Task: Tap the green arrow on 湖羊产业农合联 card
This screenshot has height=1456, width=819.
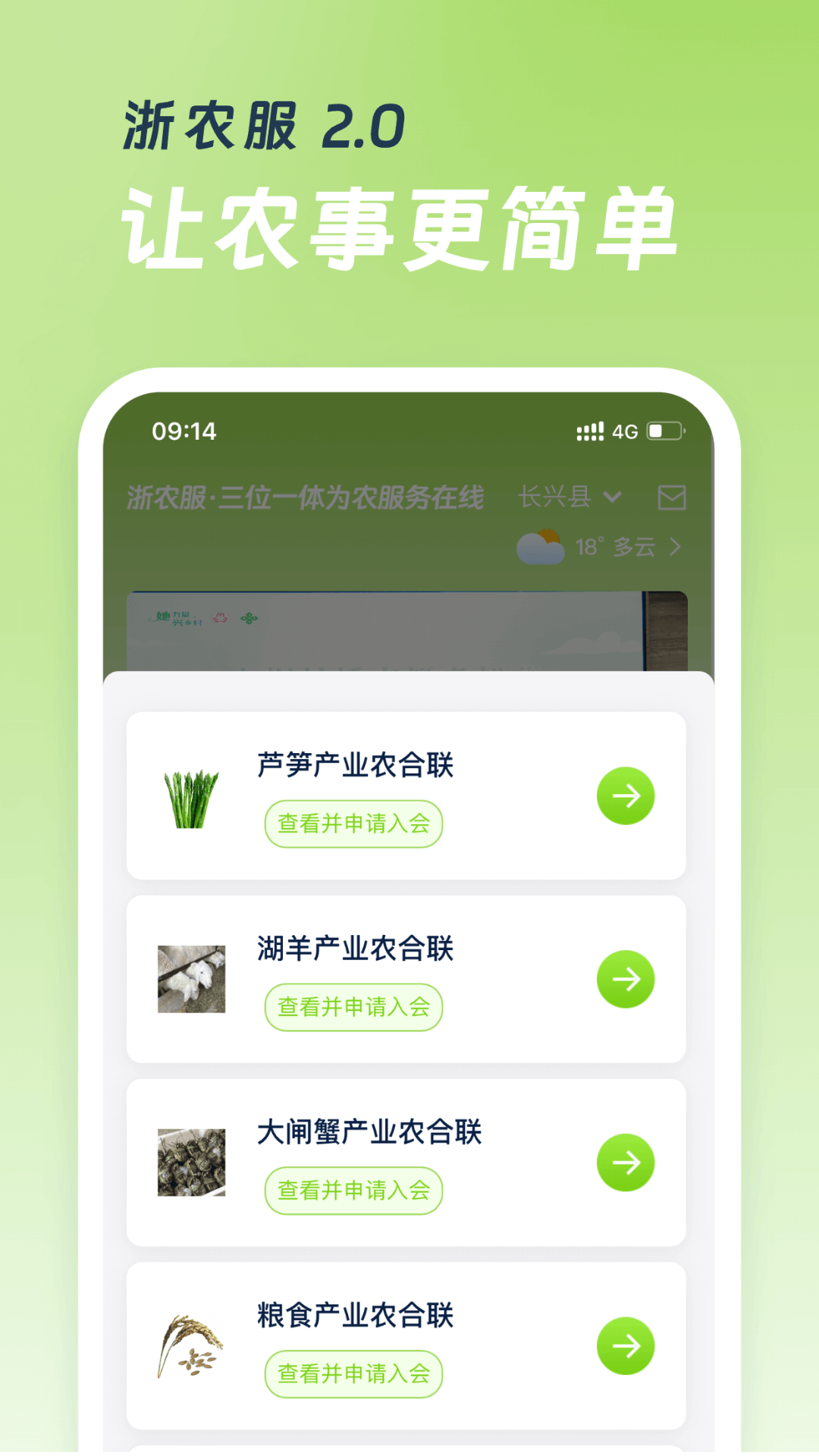Action: point(626,979)
